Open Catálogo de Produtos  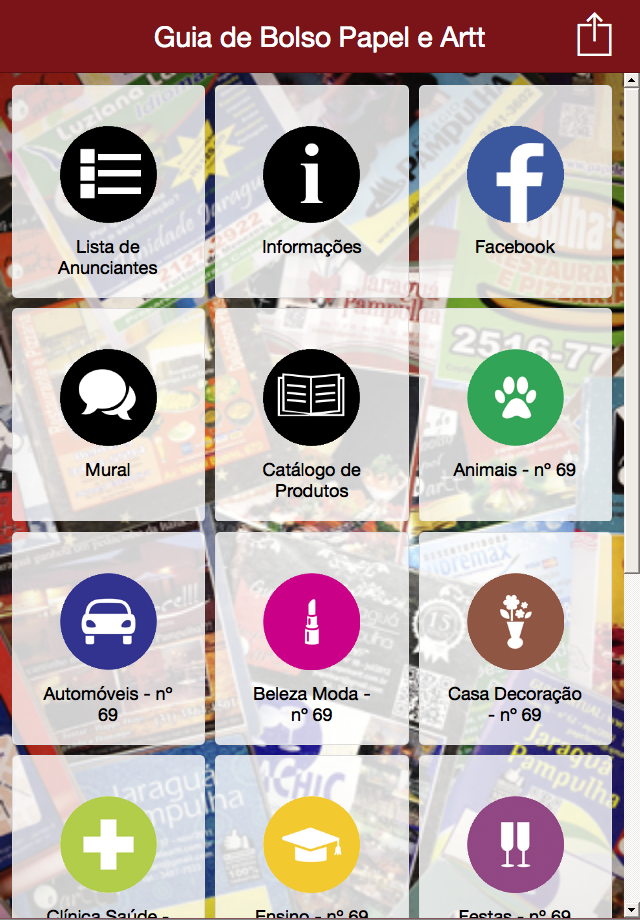click(x=311, y=415)
